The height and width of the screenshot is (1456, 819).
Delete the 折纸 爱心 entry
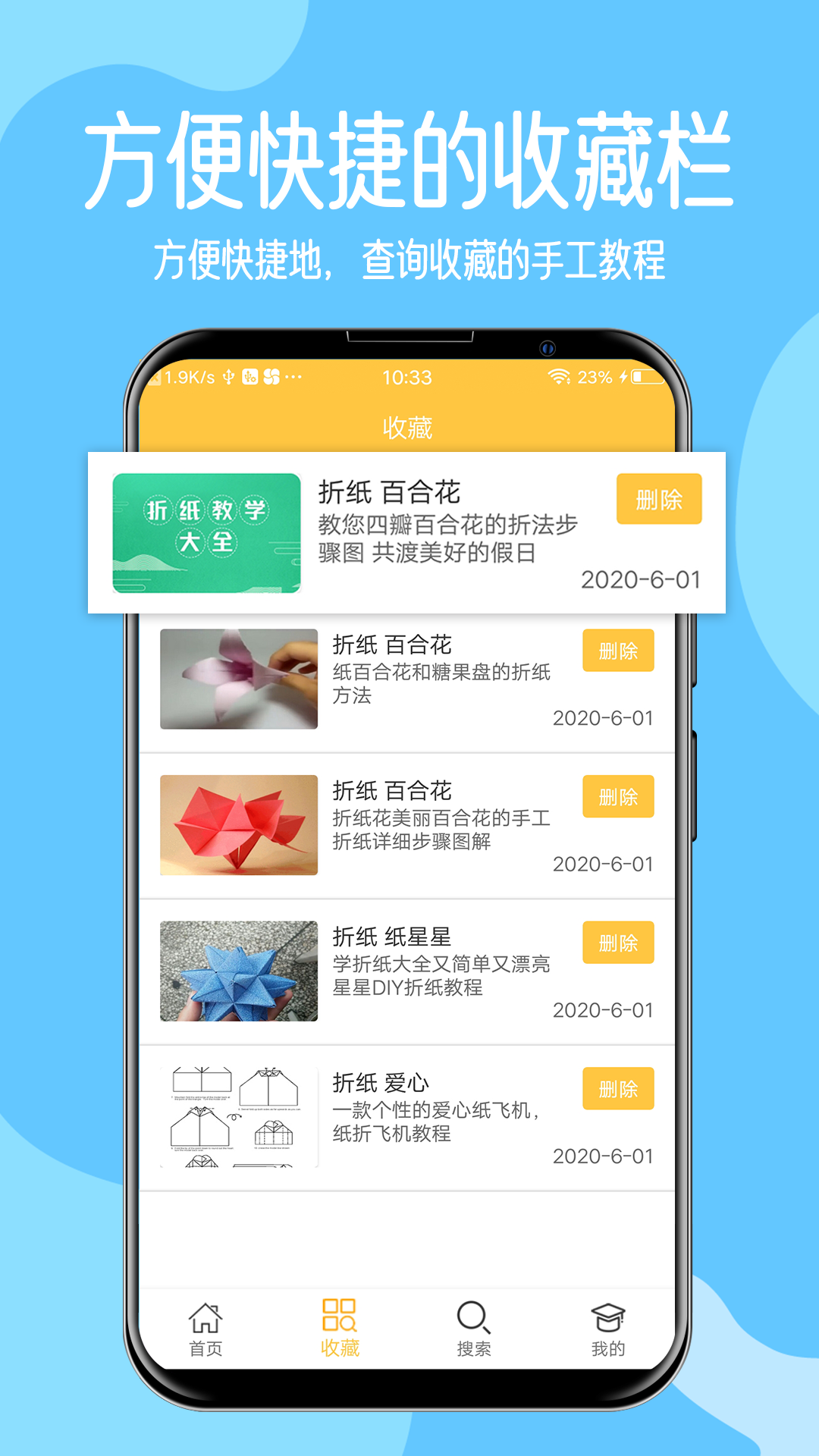tap(618, 1088)
